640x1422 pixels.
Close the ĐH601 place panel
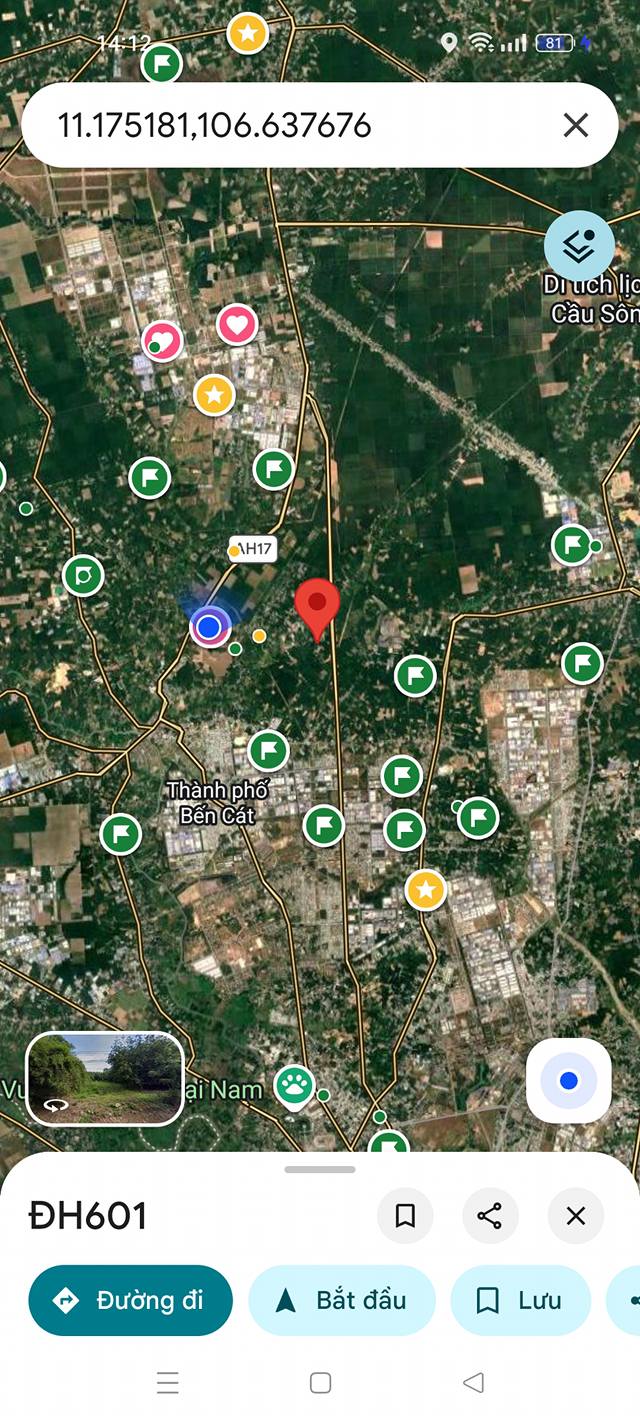click(576, 1216)
